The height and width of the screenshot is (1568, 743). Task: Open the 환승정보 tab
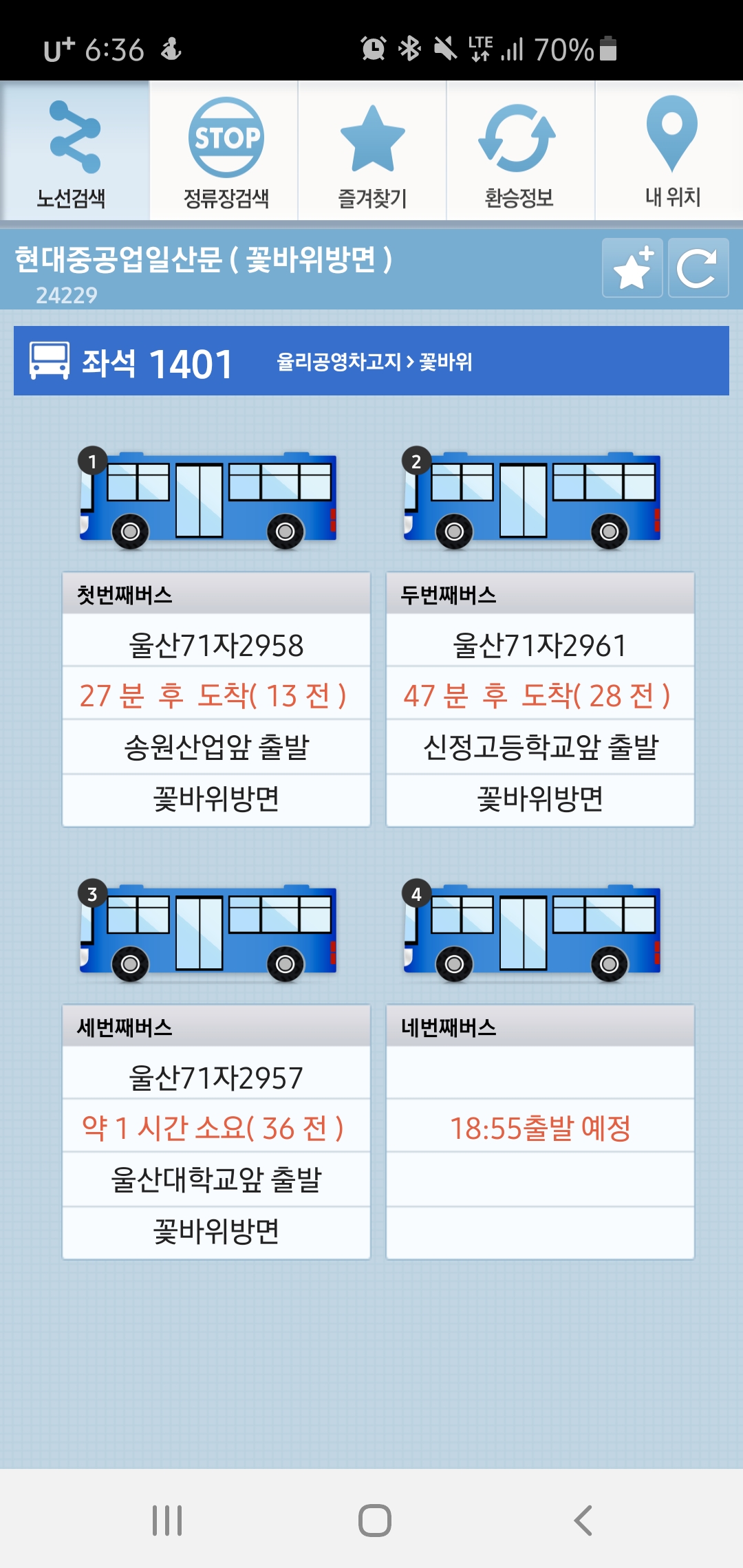point(520,151)
